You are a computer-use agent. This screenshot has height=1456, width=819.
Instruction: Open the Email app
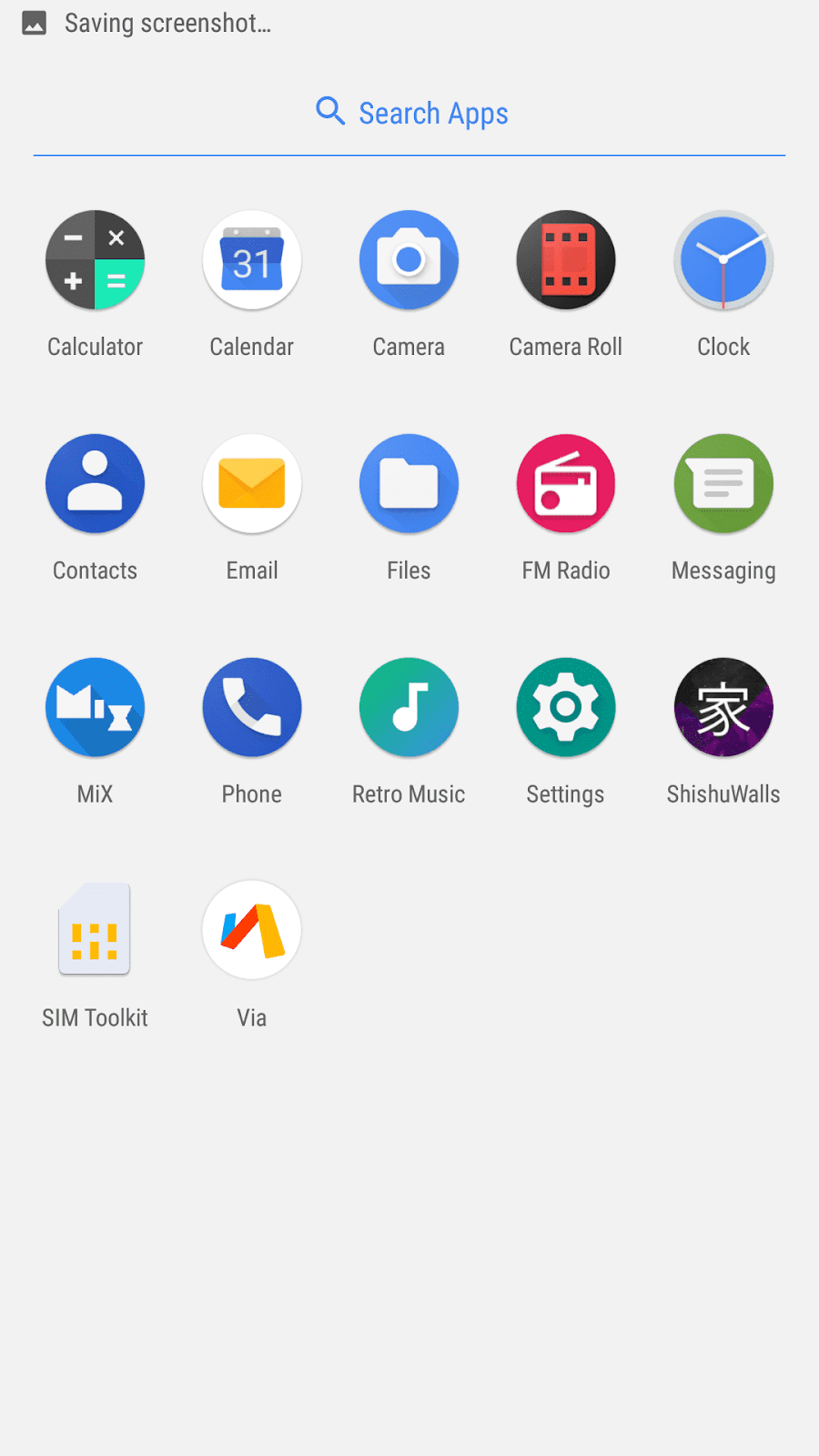(252, 484)
